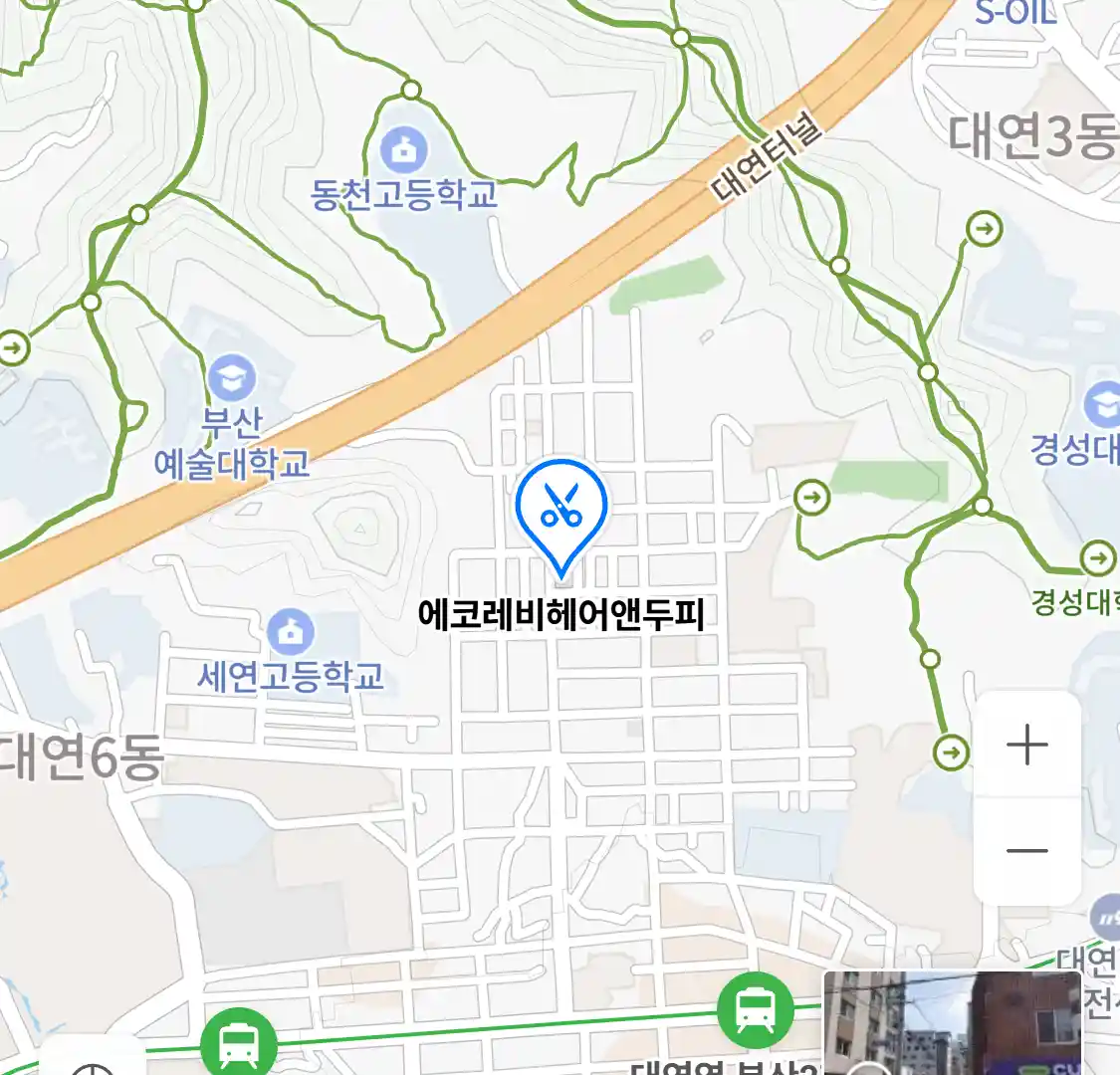The image size is (1120, 1075).
Task: Zoom in with the plus button
Action: [1026, 746]
